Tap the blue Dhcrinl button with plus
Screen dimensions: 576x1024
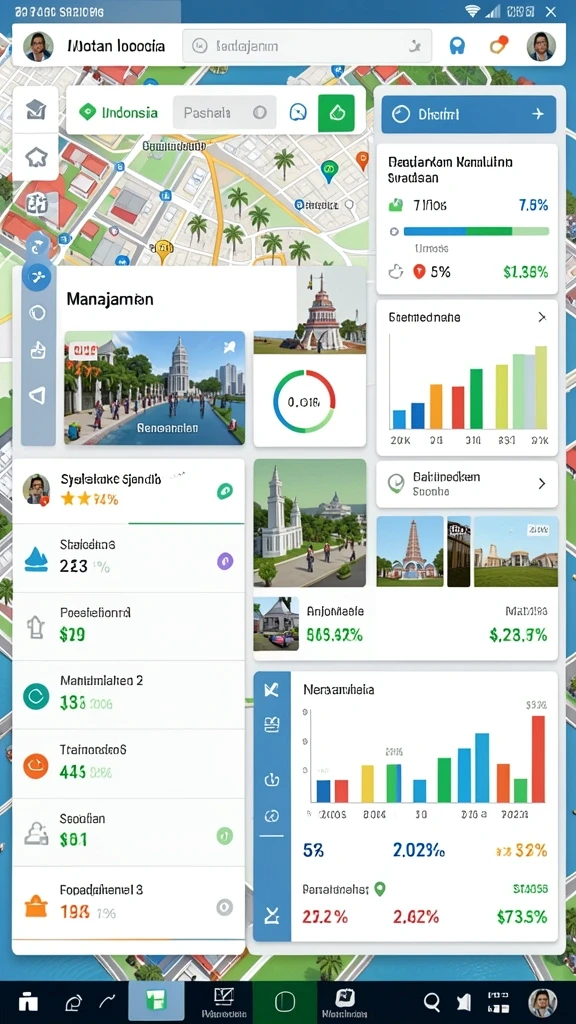[x=468, y=114]
